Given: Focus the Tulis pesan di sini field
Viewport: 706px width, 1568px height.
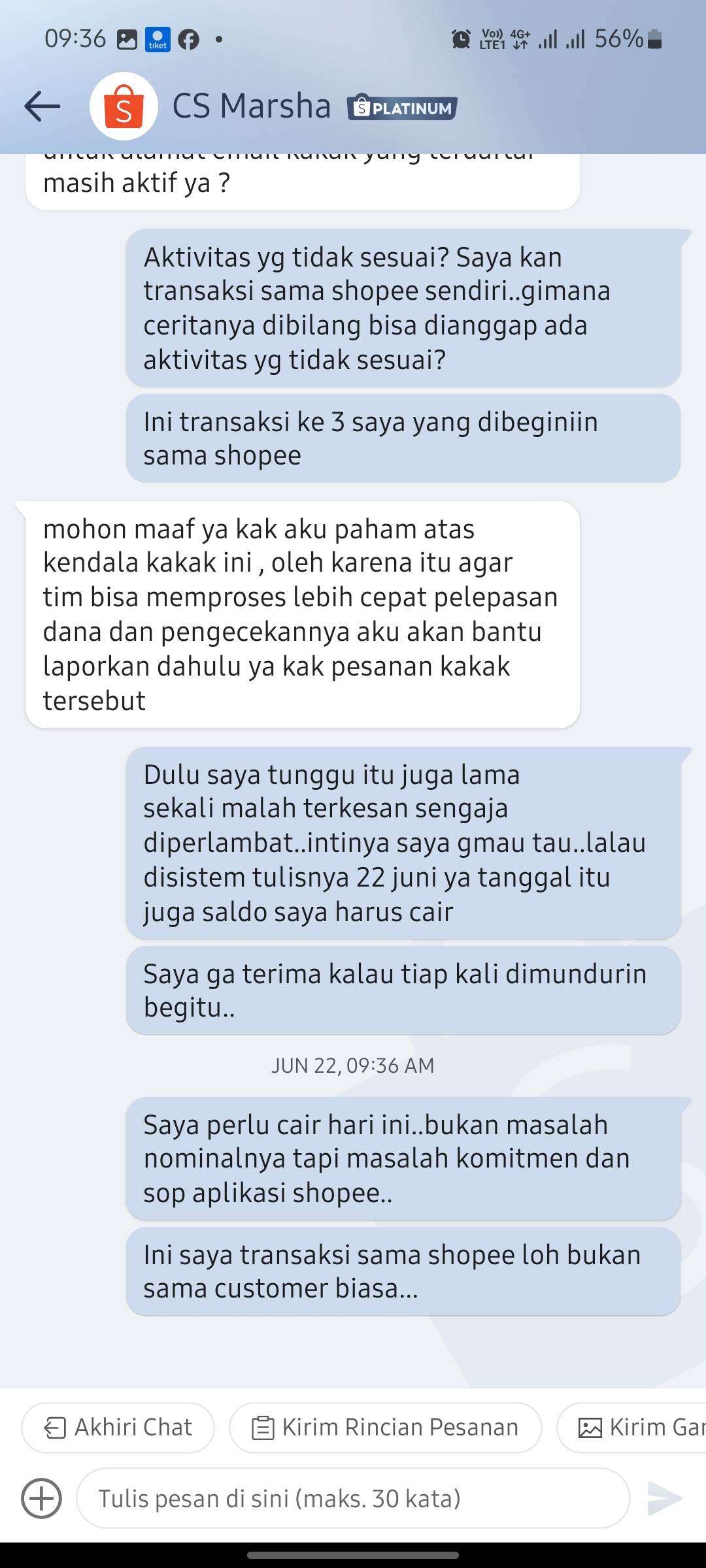Looking at the screenshot, I should pos(353,1498).
